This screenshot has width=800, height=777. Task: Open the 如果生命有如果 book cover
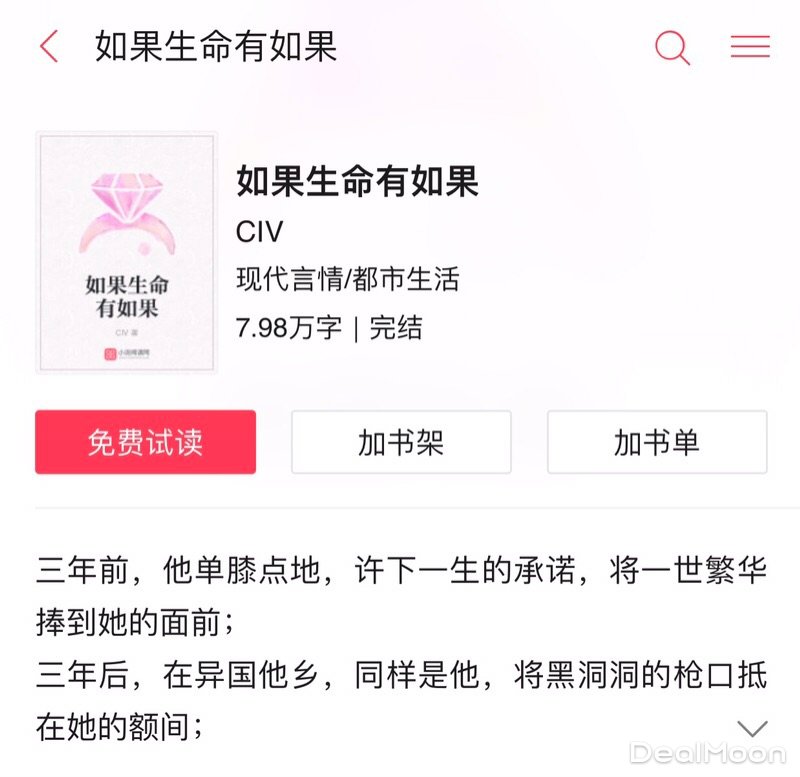coord(126,253)
